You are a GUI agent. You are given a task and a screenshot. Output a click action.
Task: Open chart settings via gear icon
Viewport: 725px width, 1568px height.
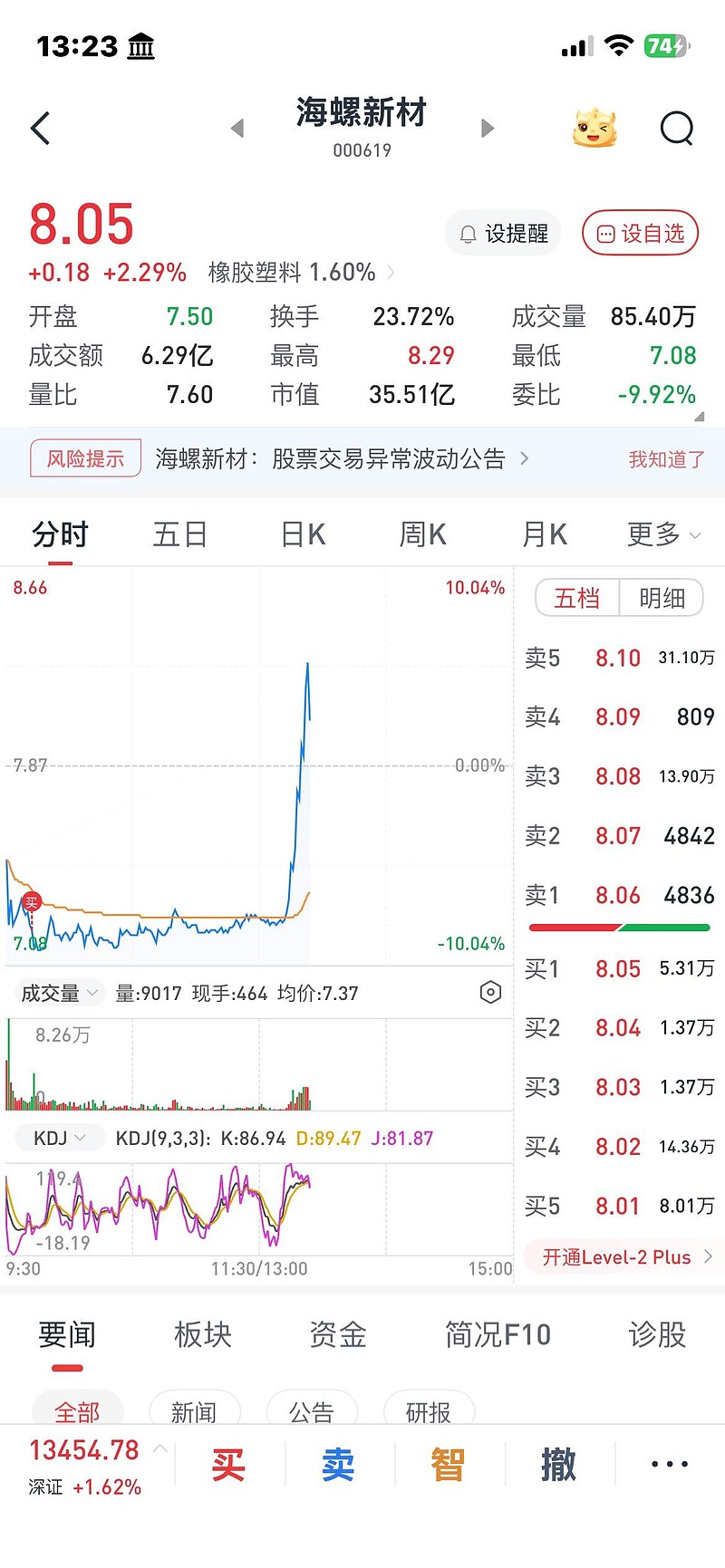pyautogui.click(x=490, y=992)
